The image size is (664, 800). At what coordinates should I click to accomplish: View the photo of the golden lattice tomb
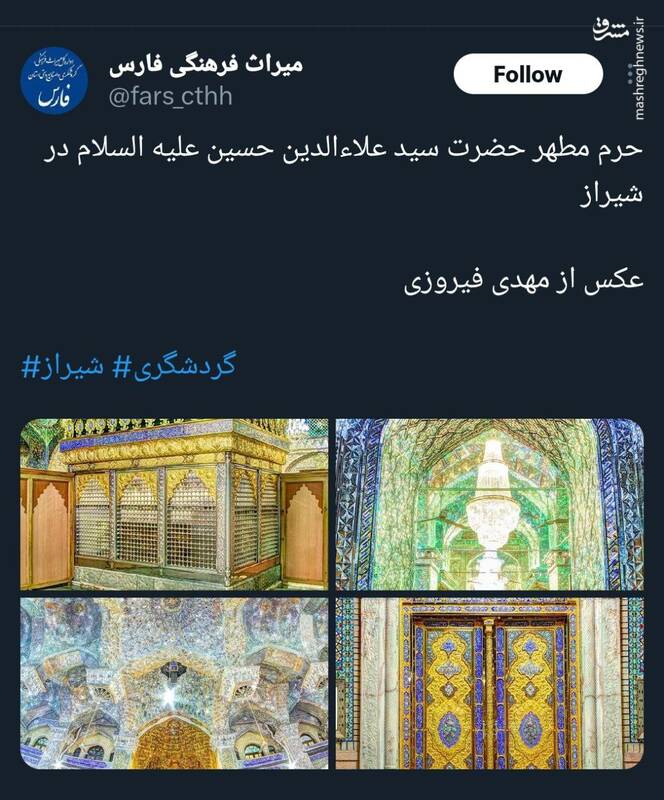pos(174,503)
